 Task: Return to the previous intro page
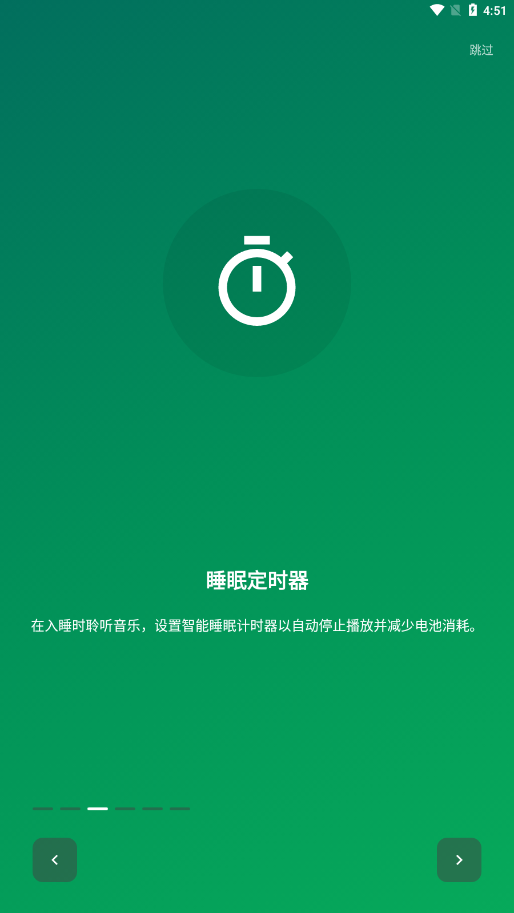(55, 859)
